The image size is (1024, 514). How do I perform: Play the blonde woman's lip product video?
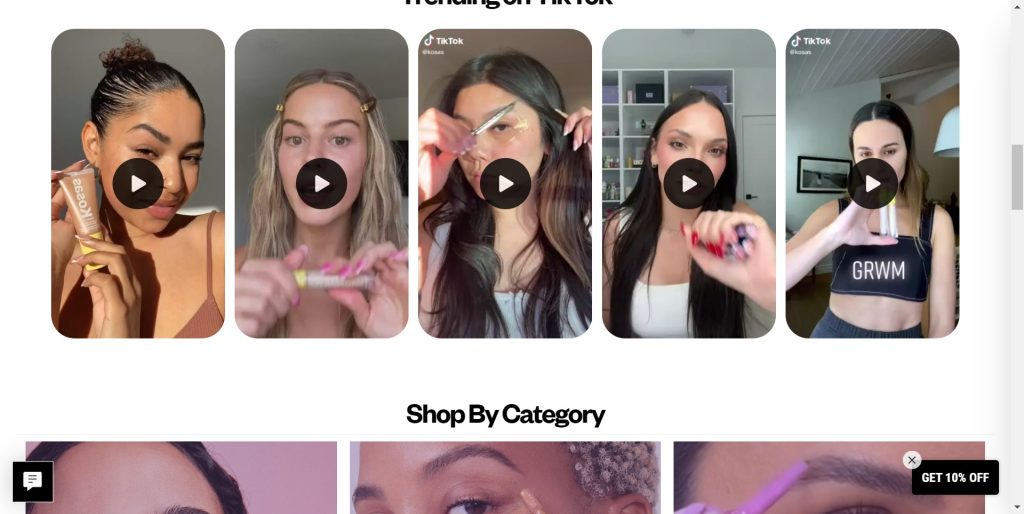click(x=321, y=184)
